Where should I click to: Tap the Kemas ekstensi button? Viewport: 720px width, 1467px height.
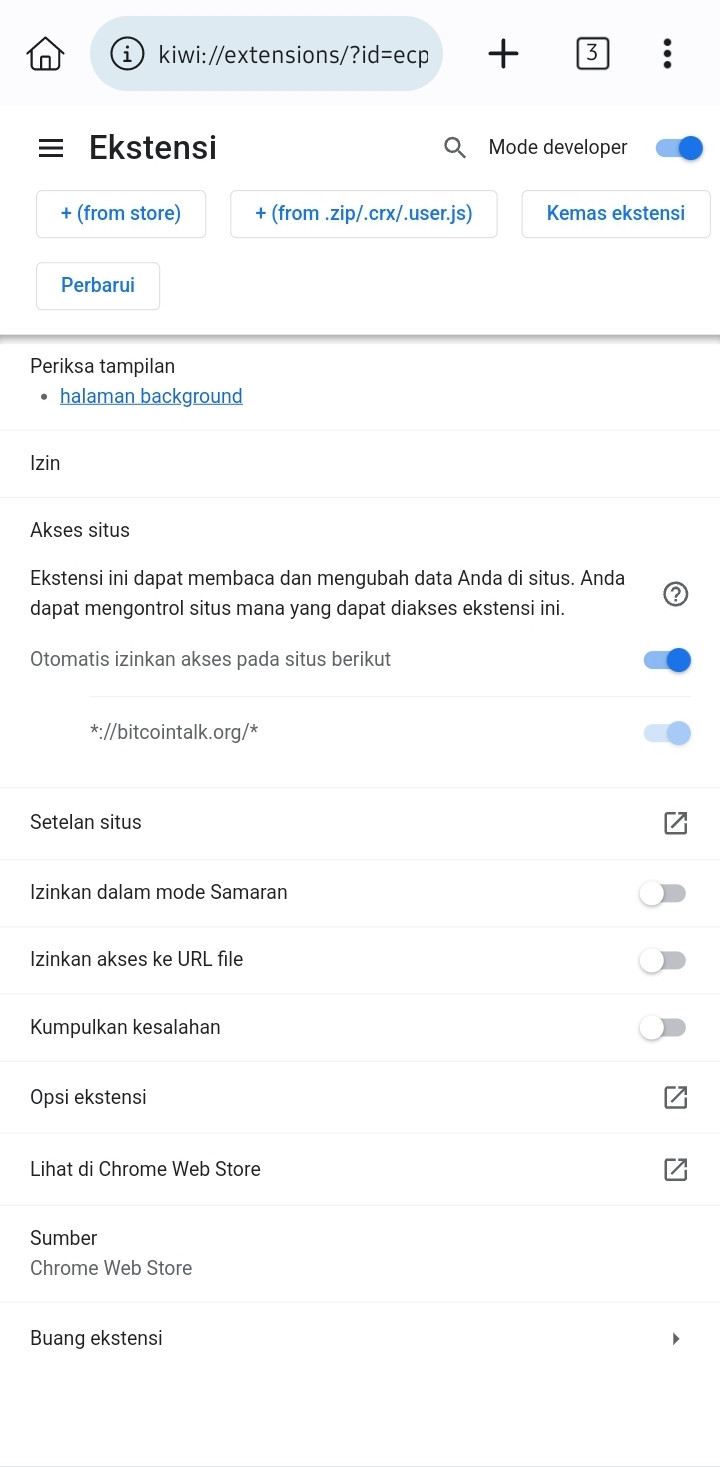616,214
